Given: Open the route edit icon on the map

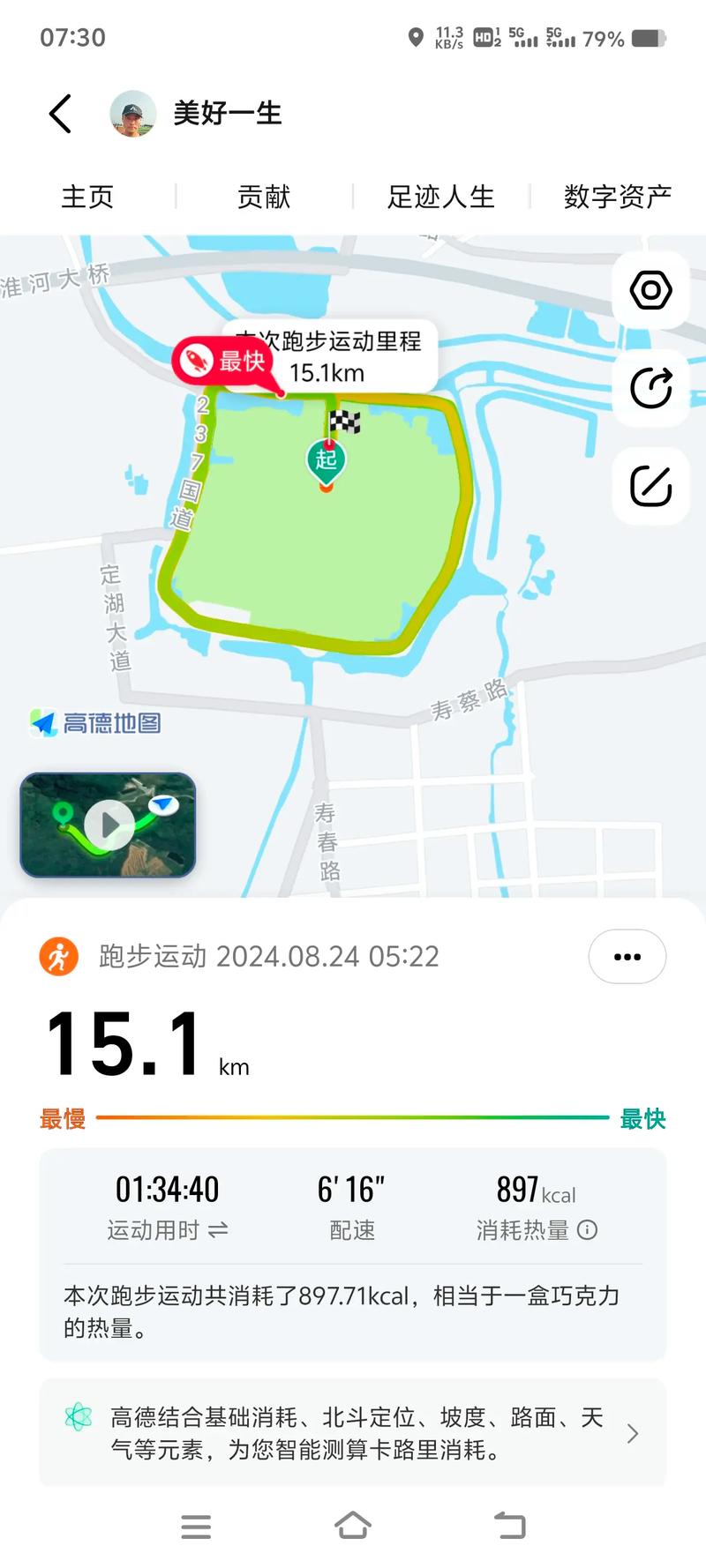Looking at the screenshot, I should click(650, 487).
